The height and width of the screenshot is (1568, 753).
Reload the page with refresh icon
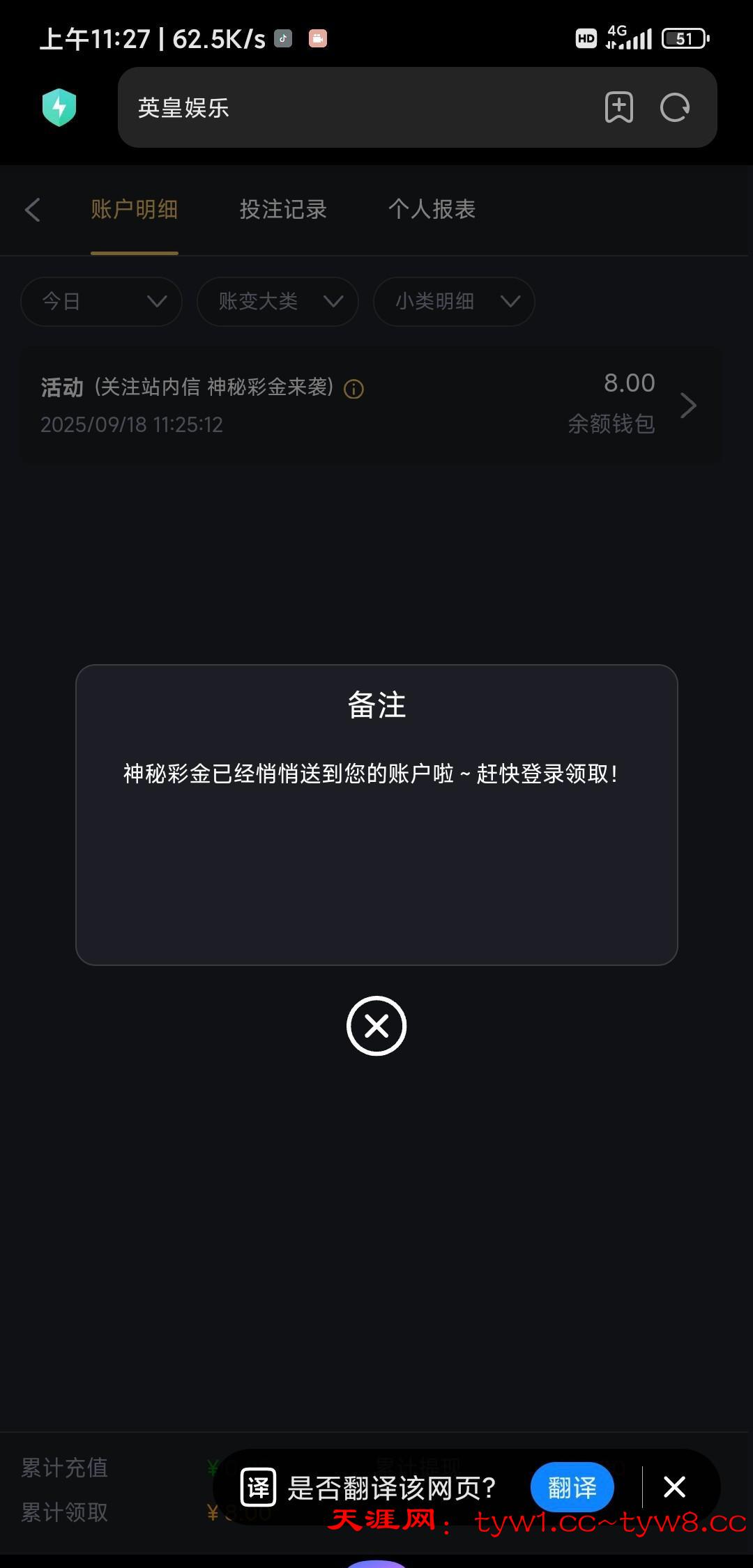[x=674, y=107]
